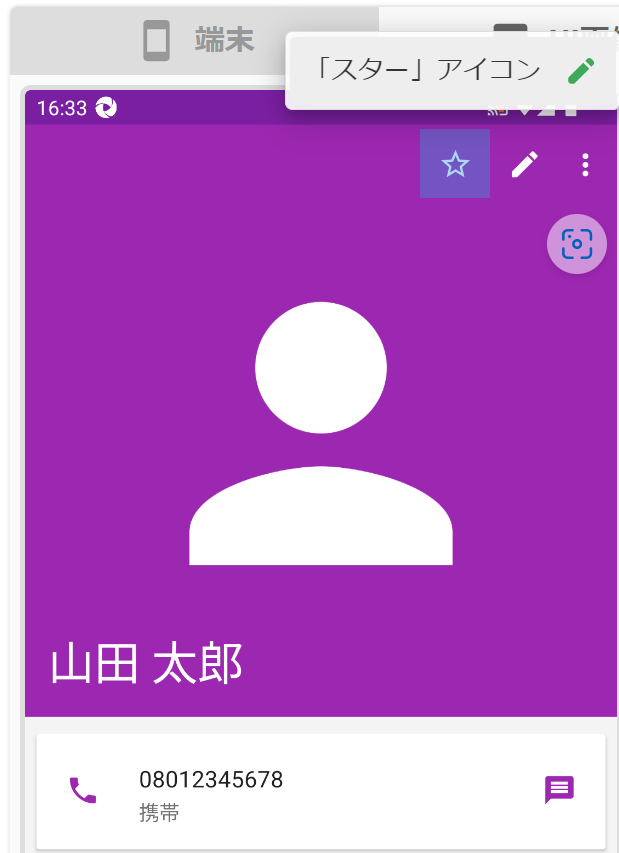Call 08012345678 mobile number
The image size is (619, 853).
pyautogui.click(x=83, y=790)
